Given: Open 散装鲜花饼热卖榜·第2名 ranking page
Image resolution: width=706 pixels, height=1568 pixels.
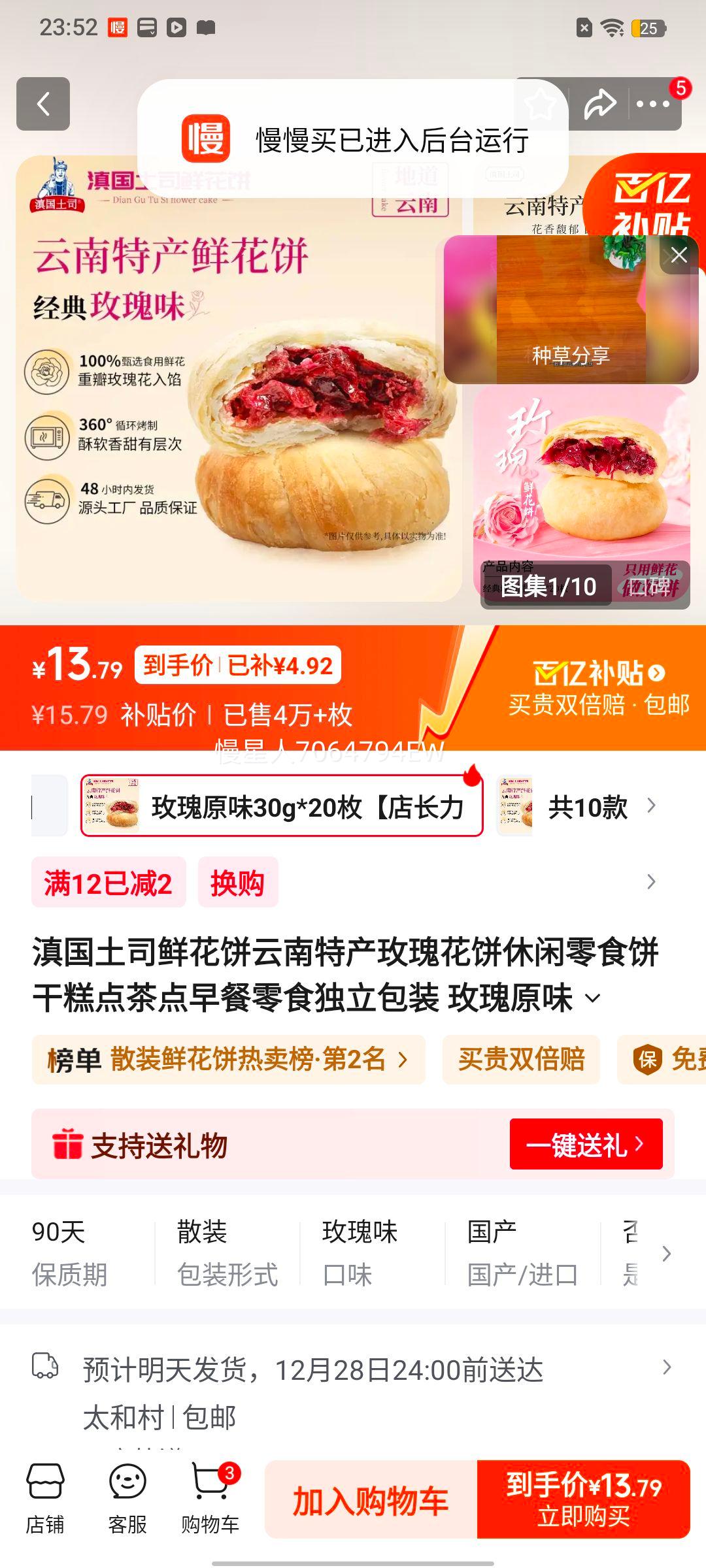Looking at the screenshot, I should pos(227,1060).
